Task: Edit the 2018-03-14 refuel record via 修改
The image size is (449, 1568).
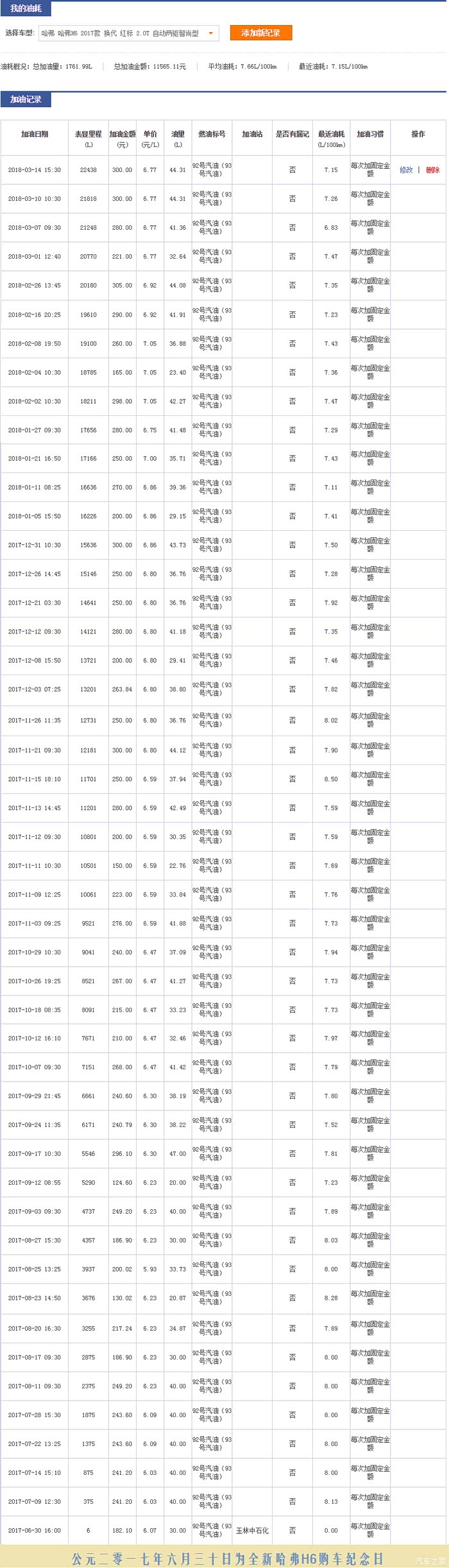Action: pyautogui.click(x=406, y=170)
